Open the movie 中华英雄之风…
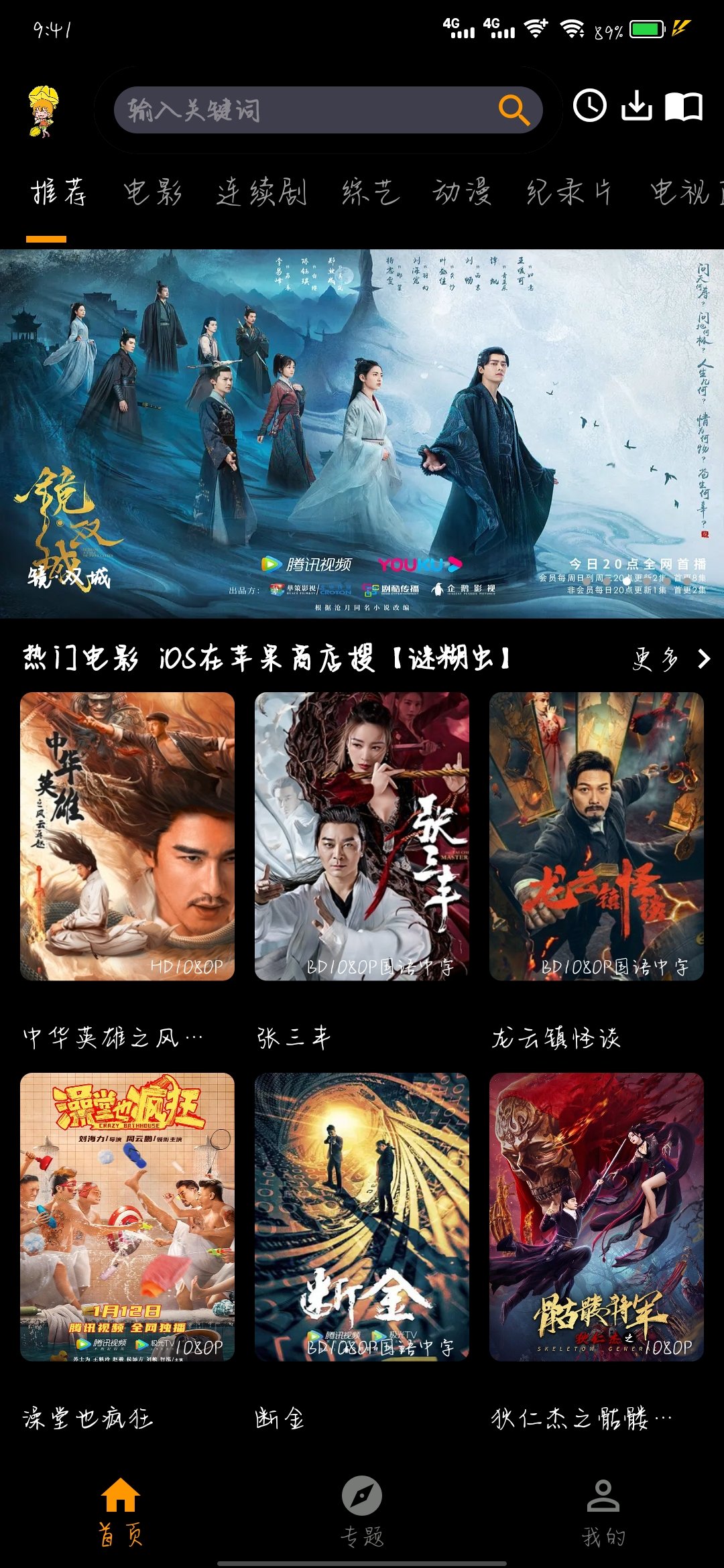The image size is (724, 1568). click(127, 836)
